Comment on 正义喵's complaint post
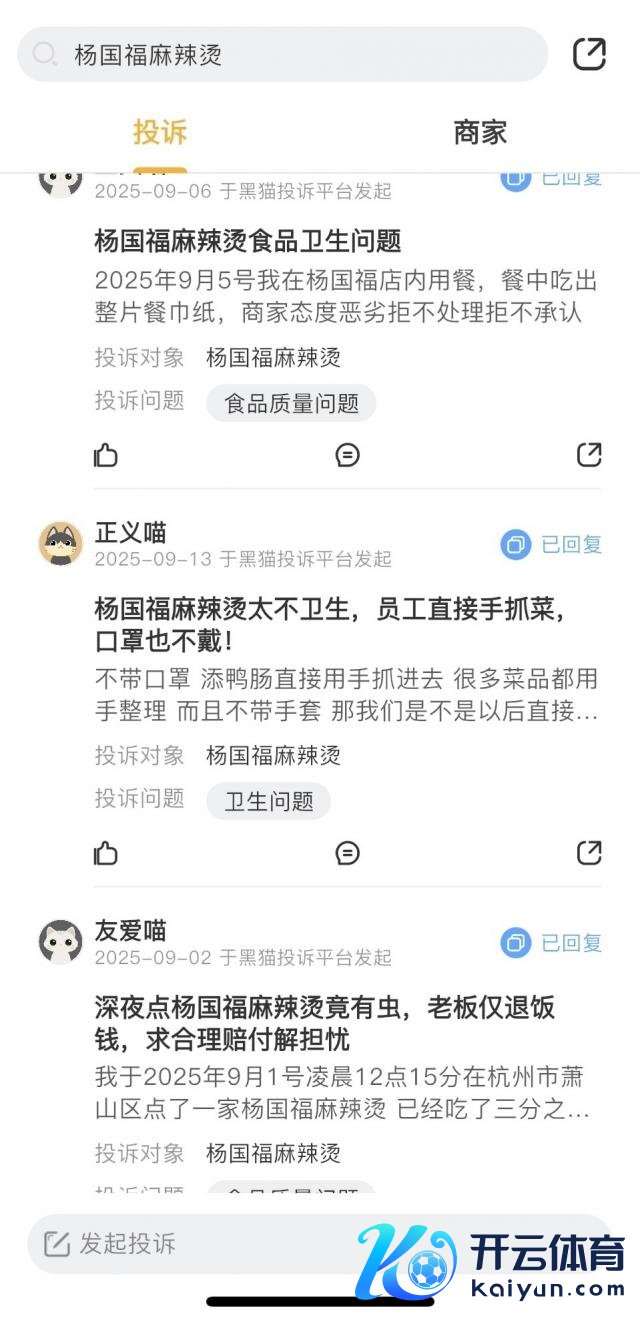Image resolution: width=640 pixels, height=1322 pixels. point(347,853)
